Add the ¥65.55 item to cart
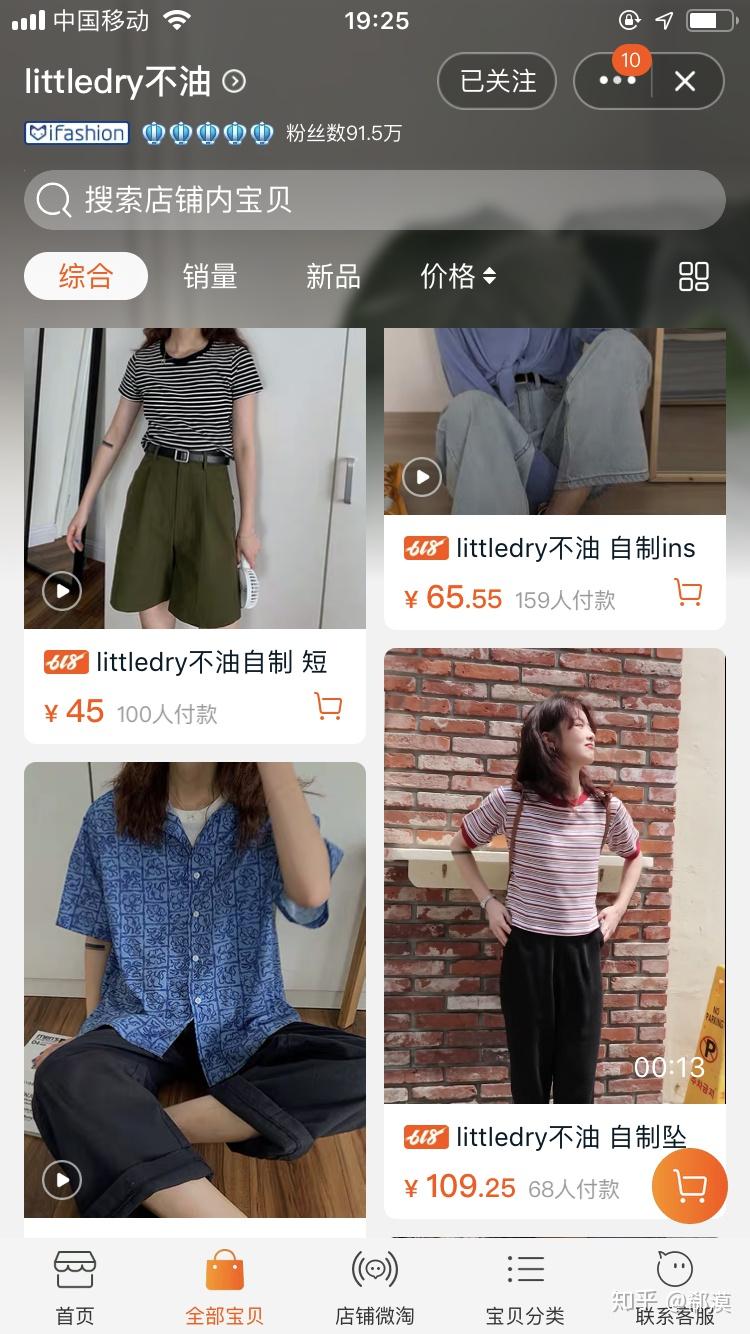The height and width of the screenshot is (1334, 750). (688, 593)
